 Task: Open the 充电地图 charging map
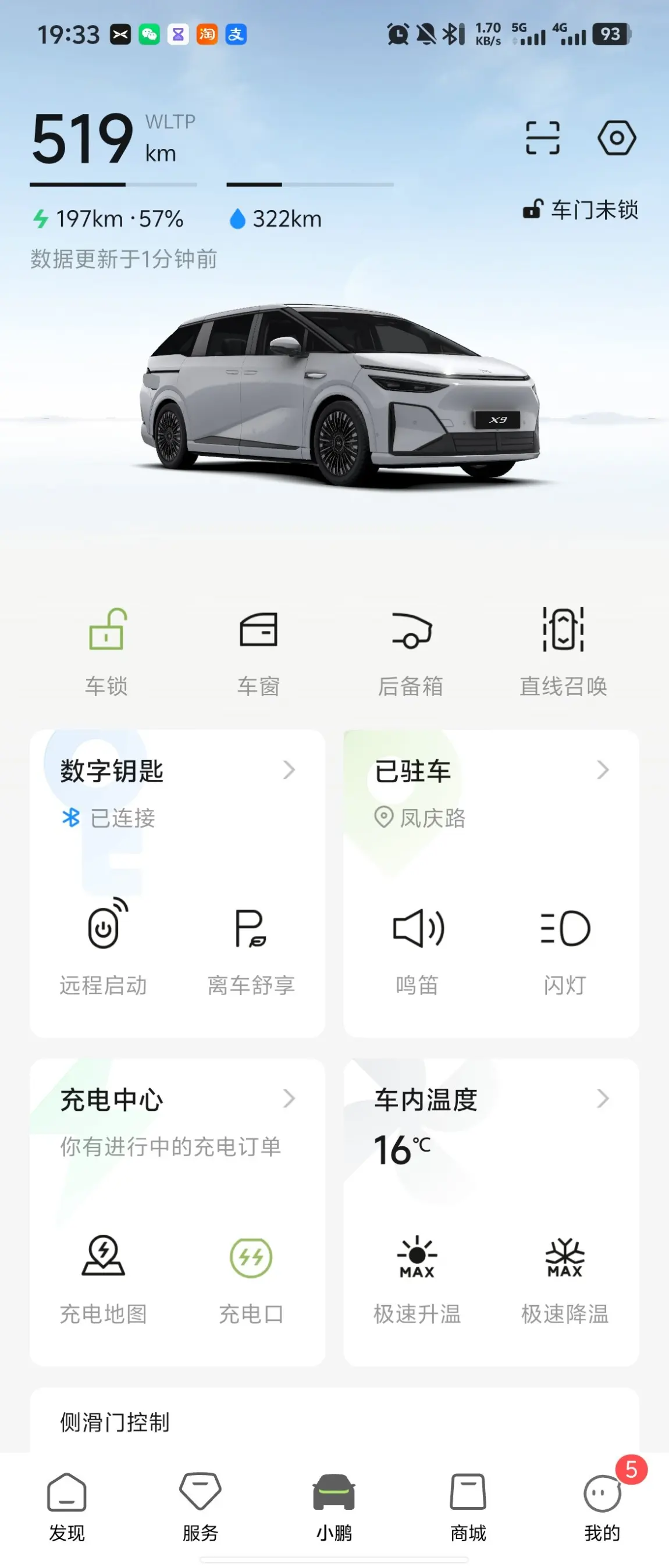[104, 1273]
